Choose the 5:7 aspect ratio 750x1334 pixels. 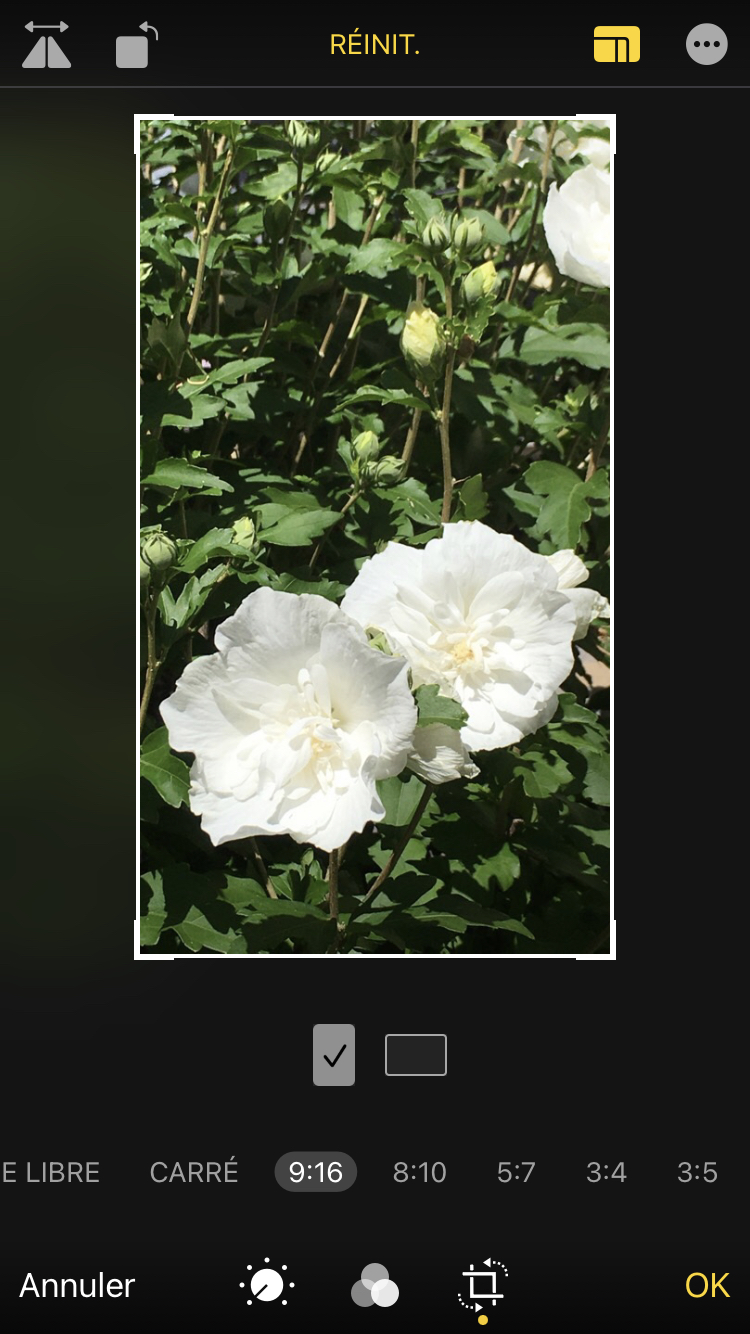pyautogui.click(x=517, y=1172)
